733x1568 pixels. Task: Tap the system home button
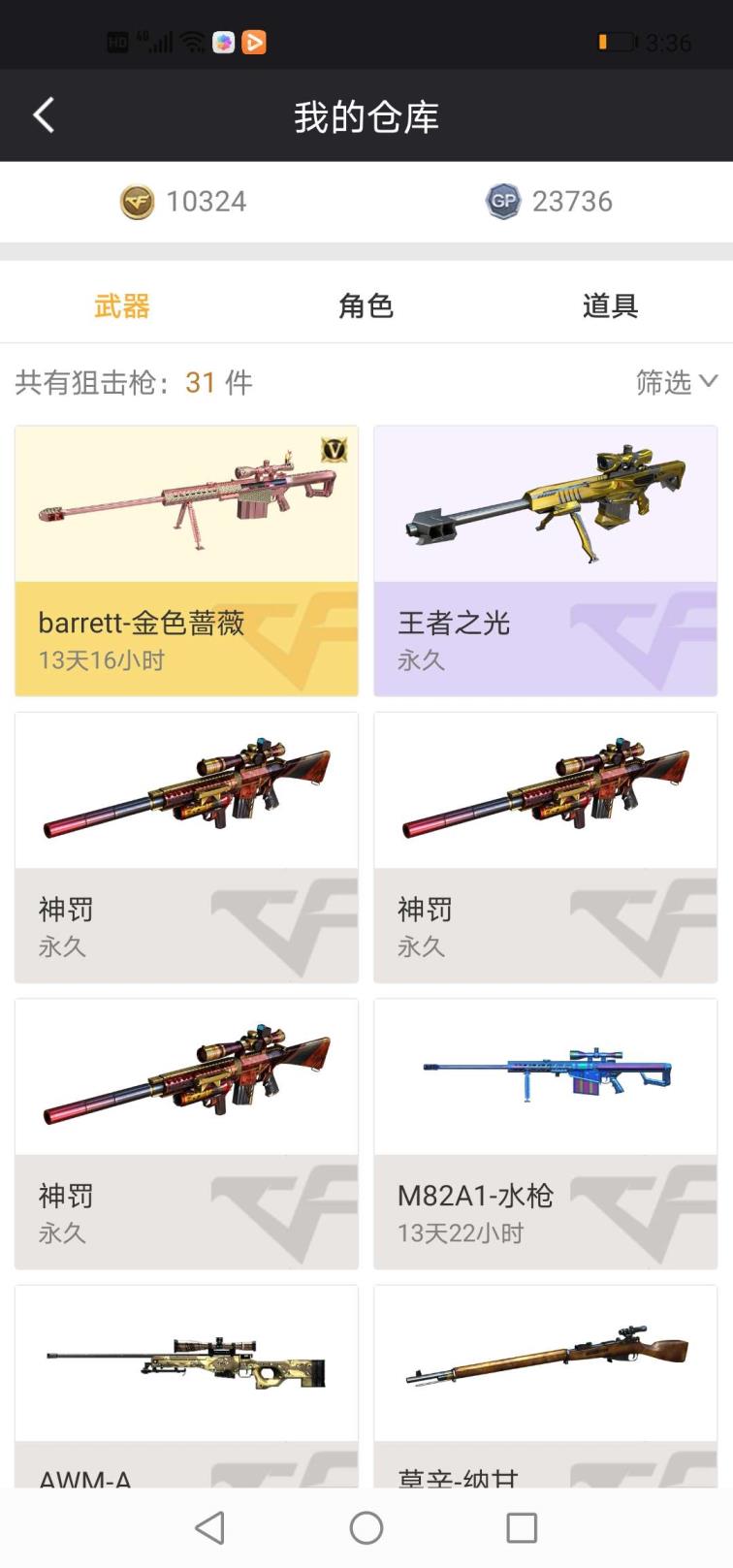click(x=366, y=1528)
